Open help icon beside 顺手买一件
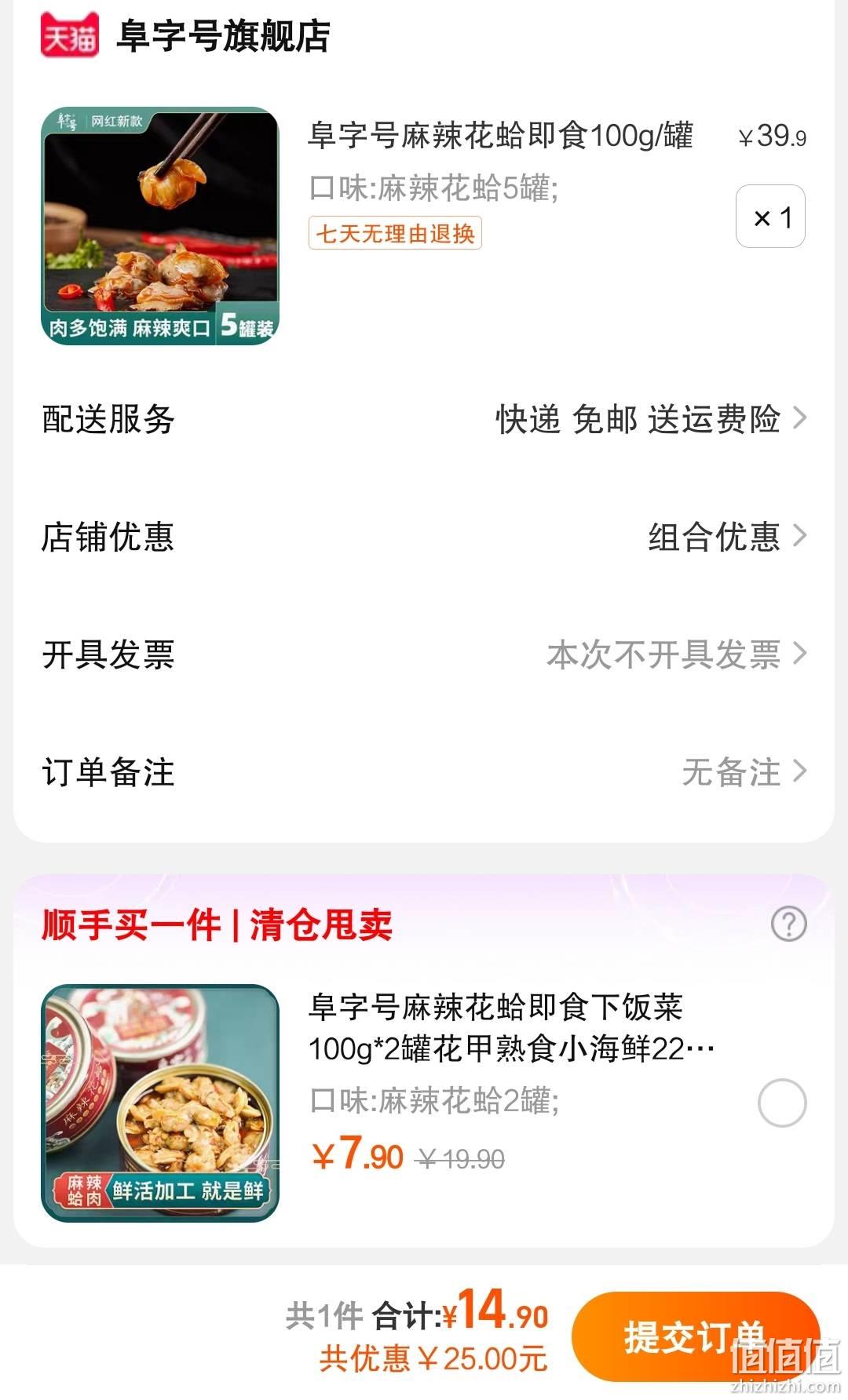The image size is (848, 1400). coord(789,924)
